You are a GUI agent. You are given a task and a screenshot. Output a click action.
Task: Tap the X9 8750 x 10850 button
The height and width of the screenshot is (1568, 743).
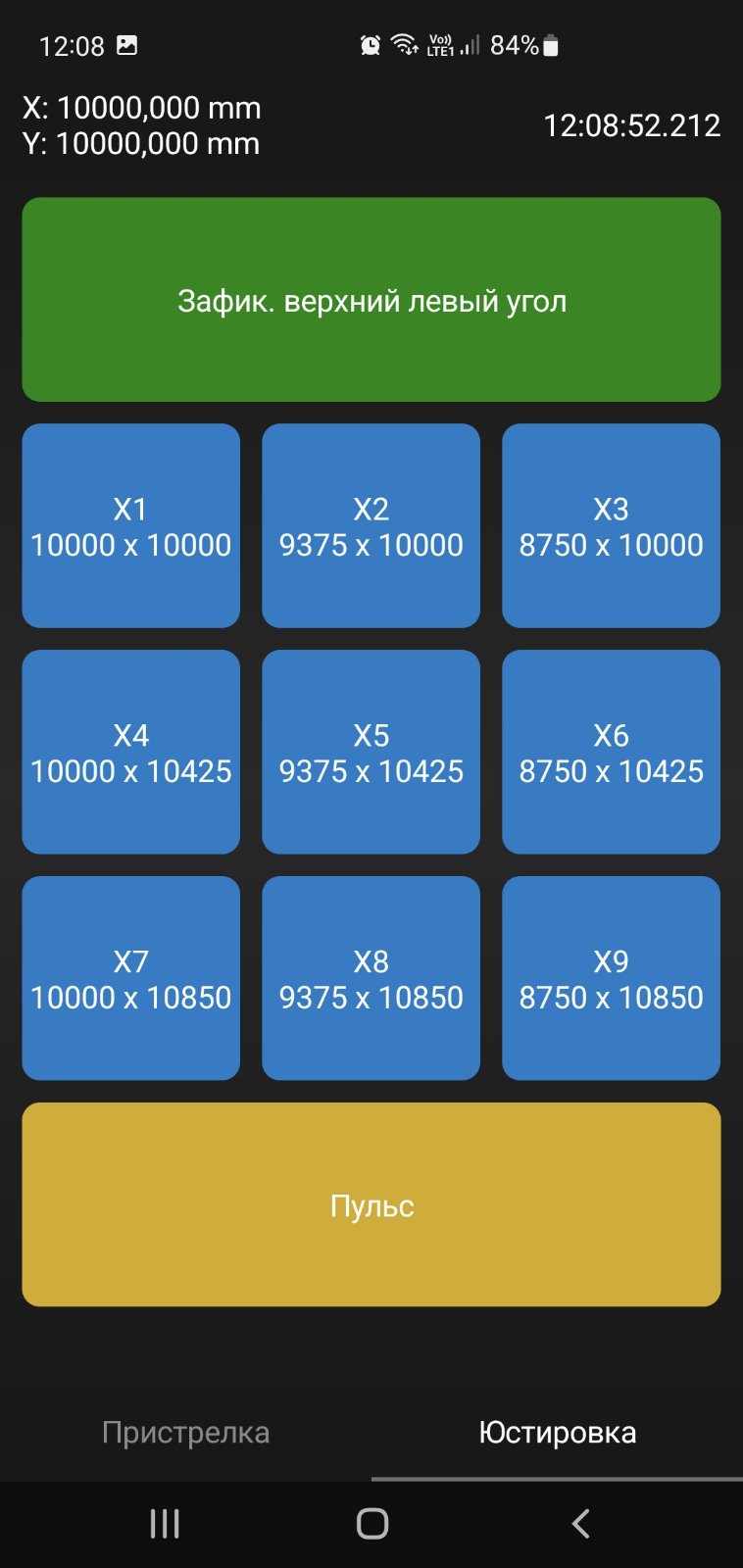(x=611, y=979)
